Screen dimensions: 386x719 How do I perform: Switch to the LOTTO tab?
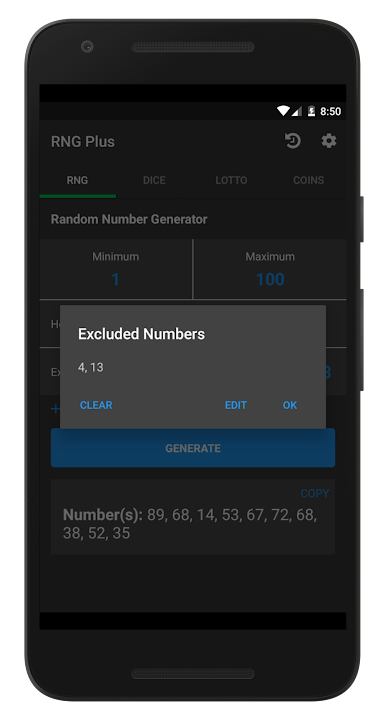[231, 180]
